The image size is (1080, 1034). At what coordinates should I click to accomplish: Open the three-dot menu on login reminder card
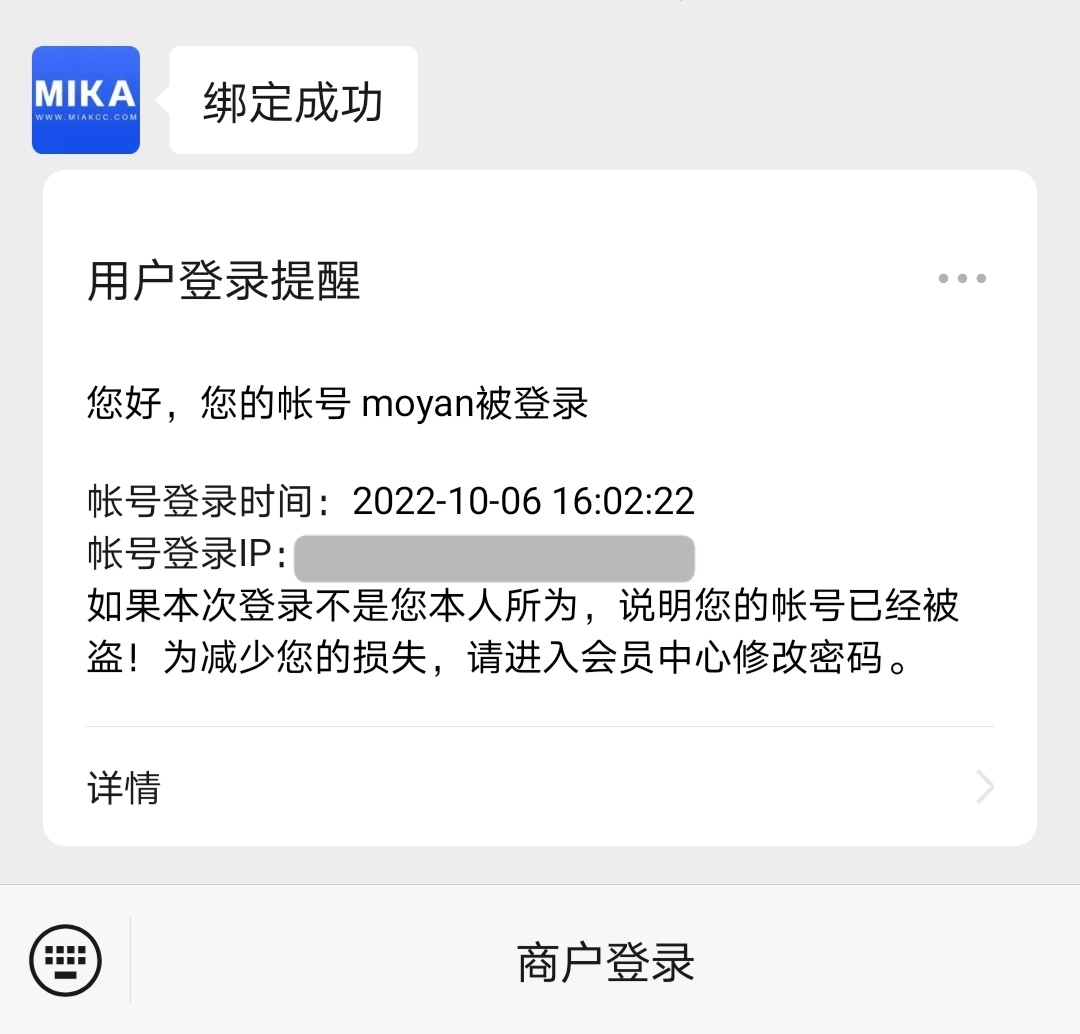coord(962,279)
